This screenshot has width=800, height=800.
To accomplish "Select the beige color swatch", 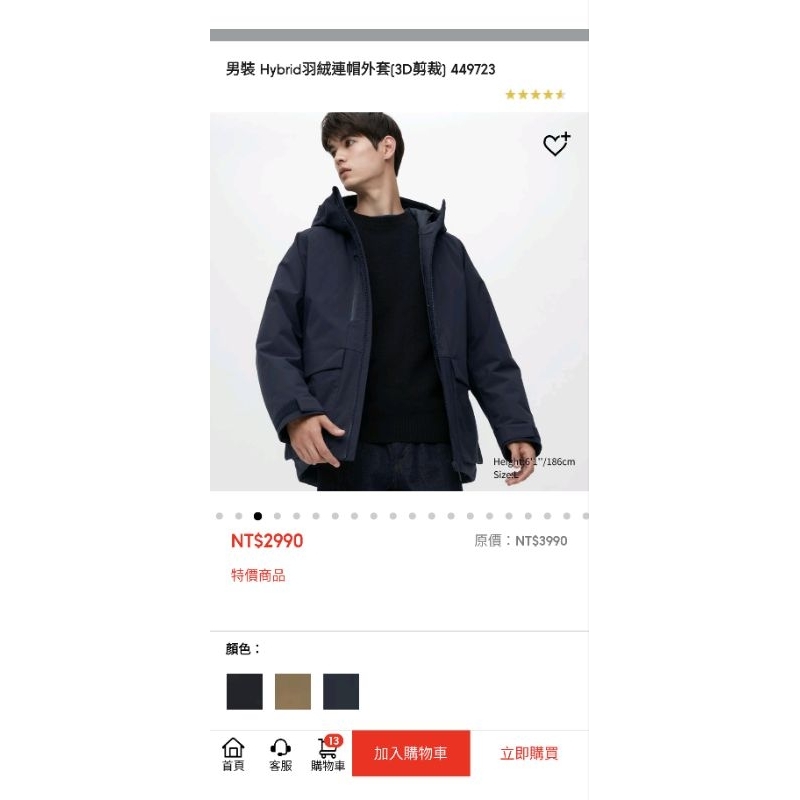I will point(293,691).
